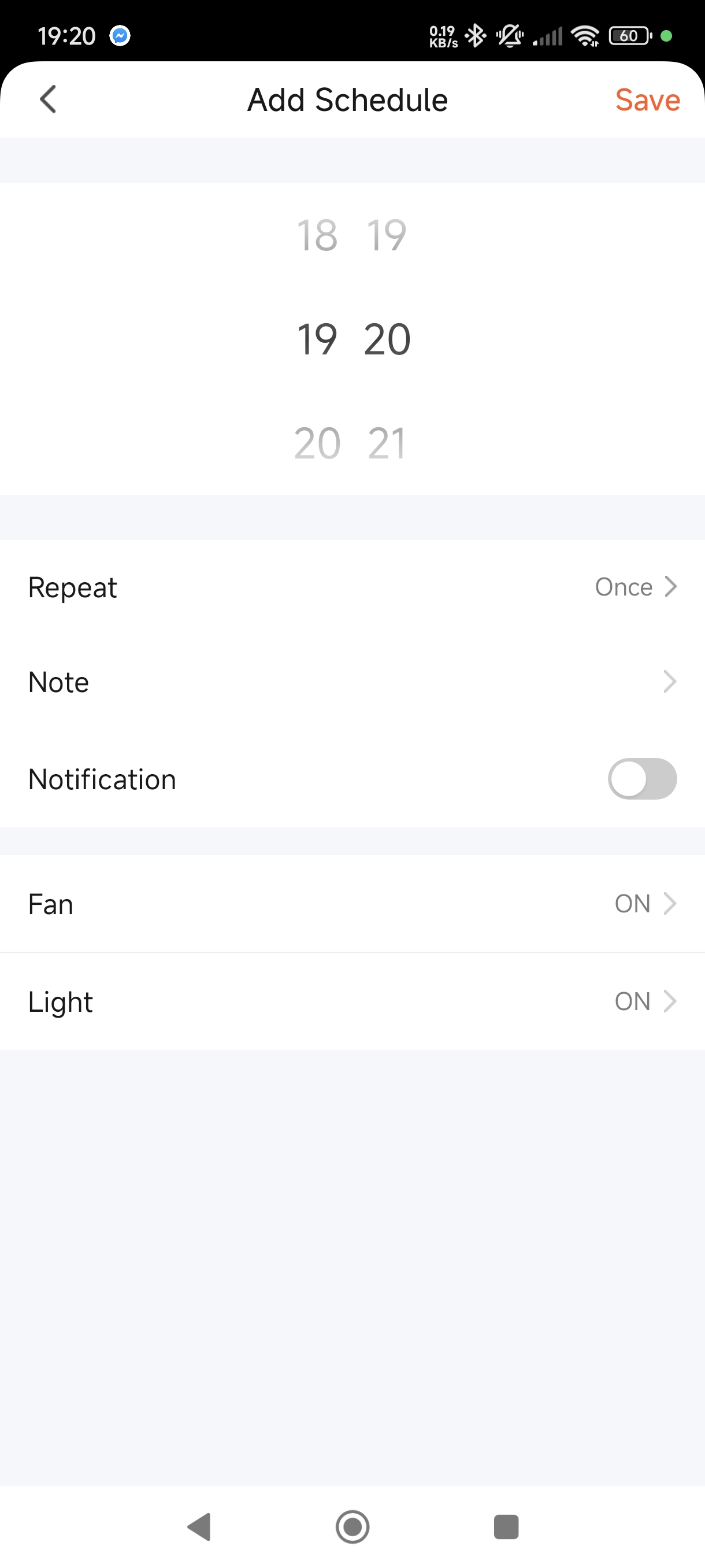Viewport: 705px width, 1568px height.
Task: Open the Fan setting
Action: click(x=353, y=903)
